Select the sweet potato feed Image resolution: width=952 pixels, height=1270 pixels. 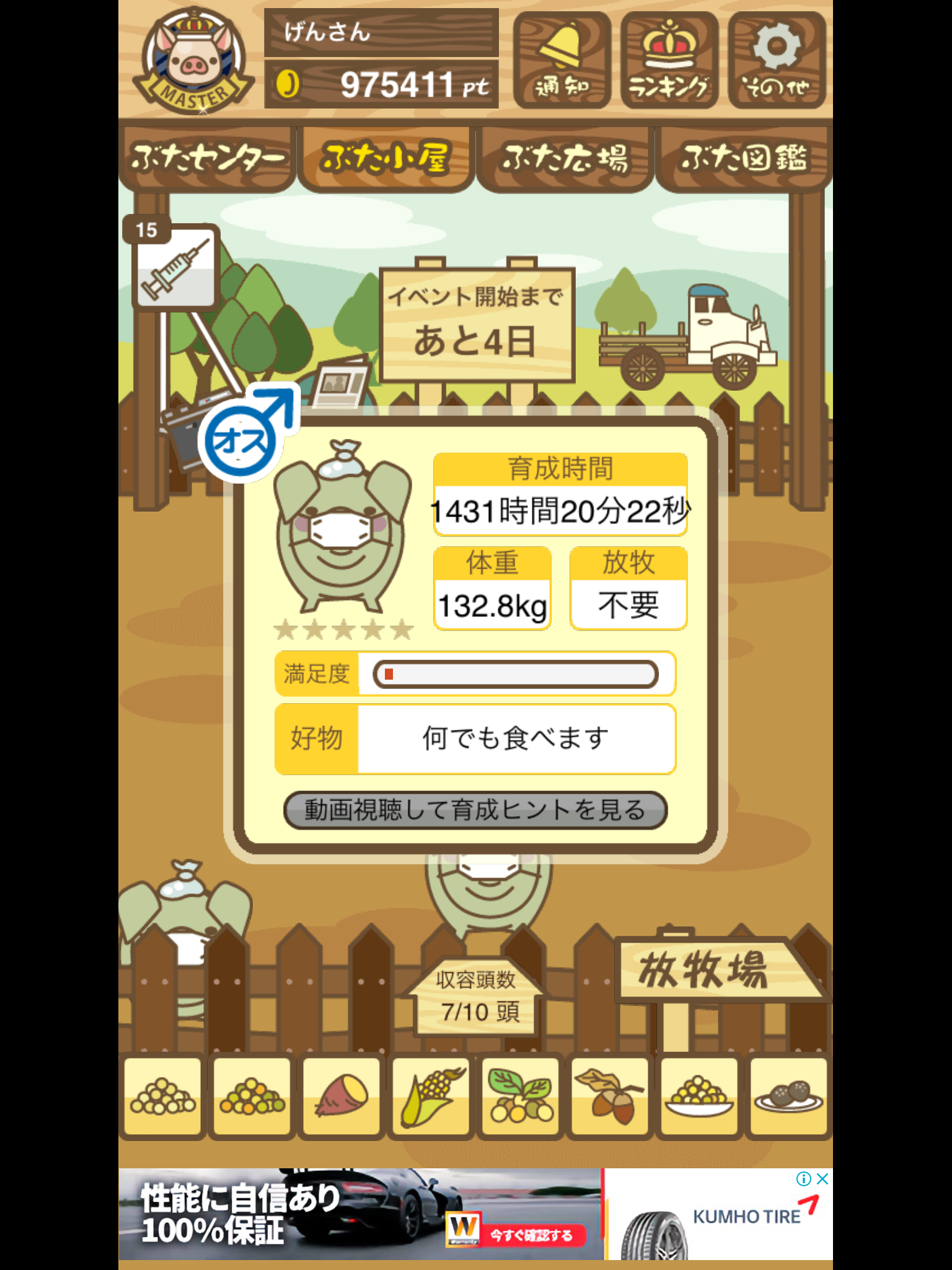click(340, 1096)
